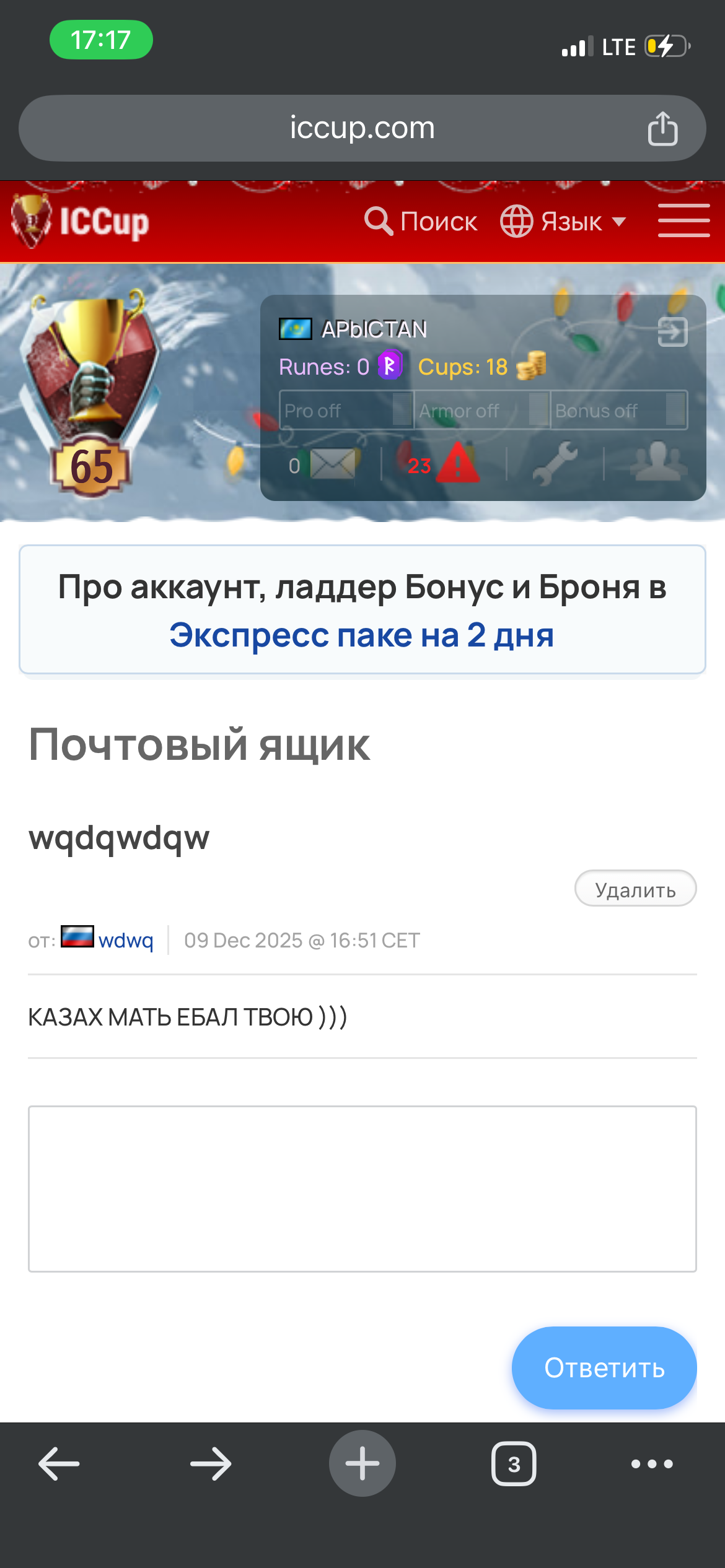Image resolution: width=725 pixels, height=1568 pixels.
Task: Open sender wdwq's profile
Action: (126, 940)
